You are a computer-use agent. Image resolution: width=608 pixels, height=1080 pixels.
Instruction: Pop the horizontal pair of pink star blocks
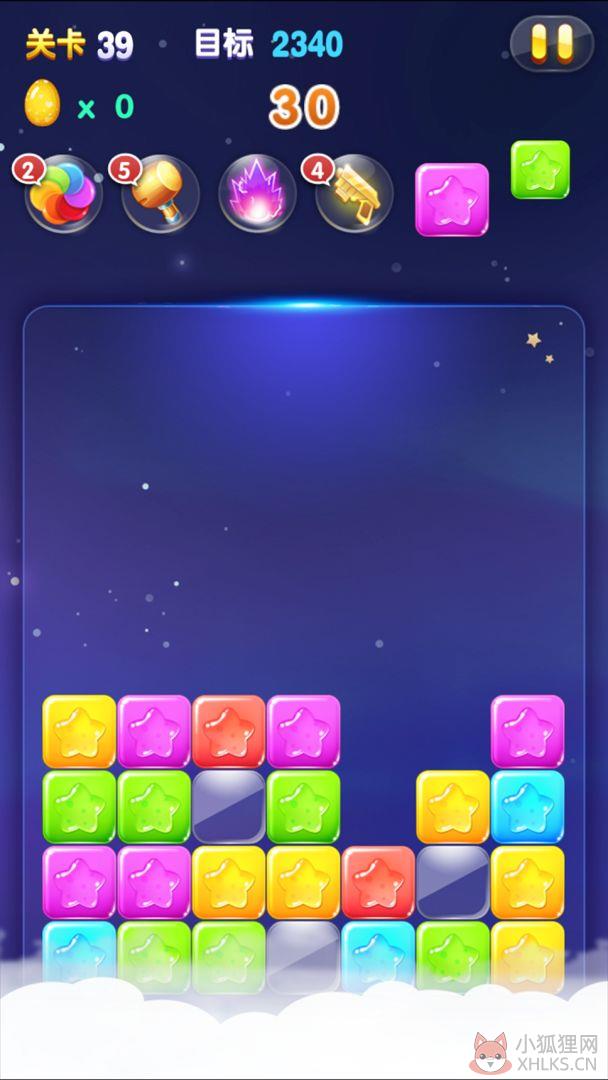[x=116, y=882]
